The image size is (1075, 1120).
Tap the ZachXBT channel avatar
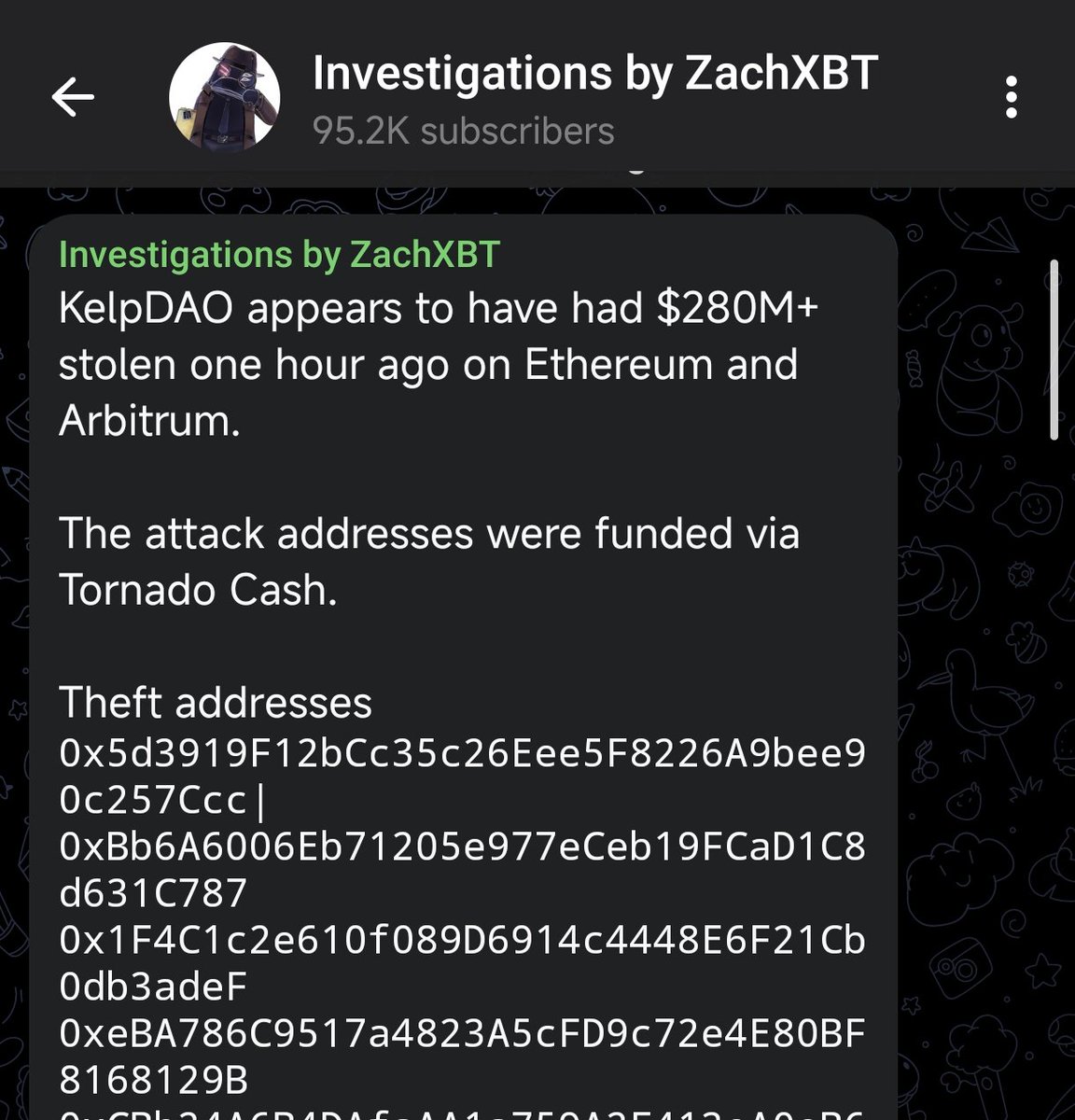(225, 96)
